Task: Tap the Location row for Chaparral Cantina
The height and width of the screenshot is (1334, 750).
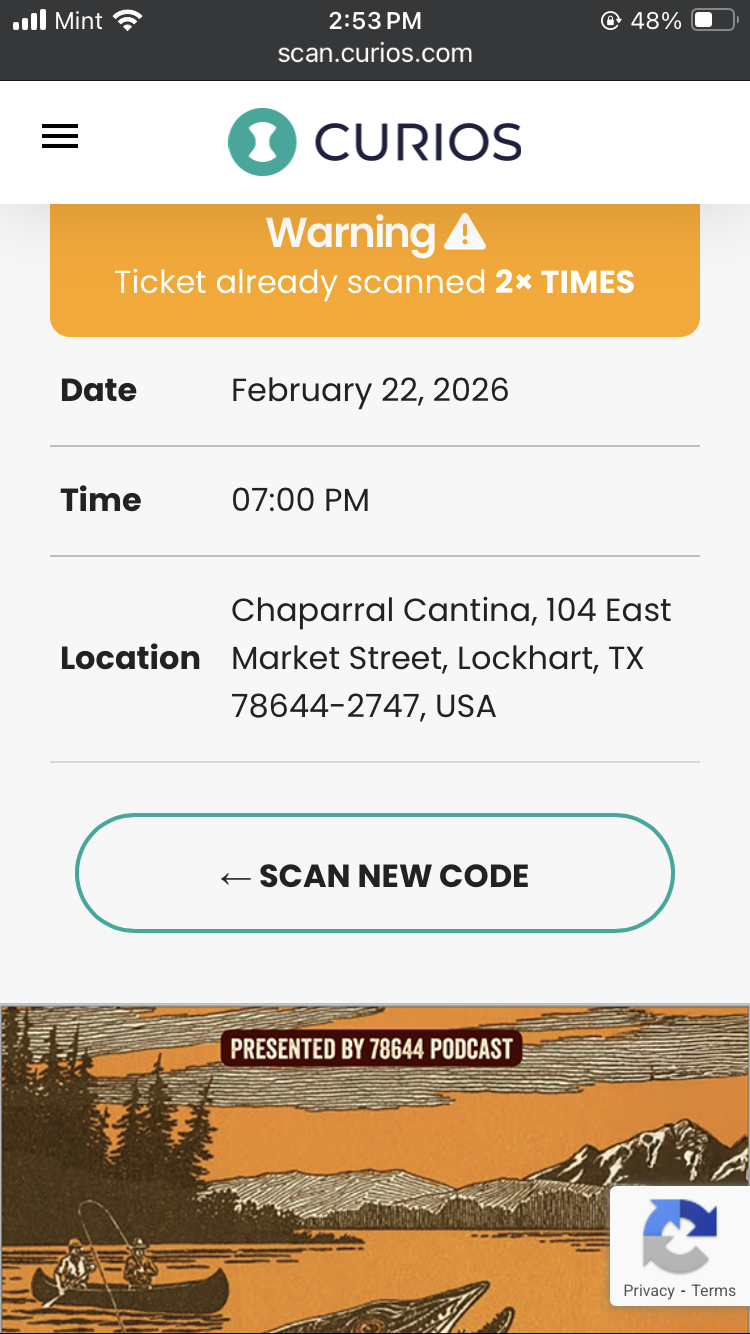Action: pos(375,657)
